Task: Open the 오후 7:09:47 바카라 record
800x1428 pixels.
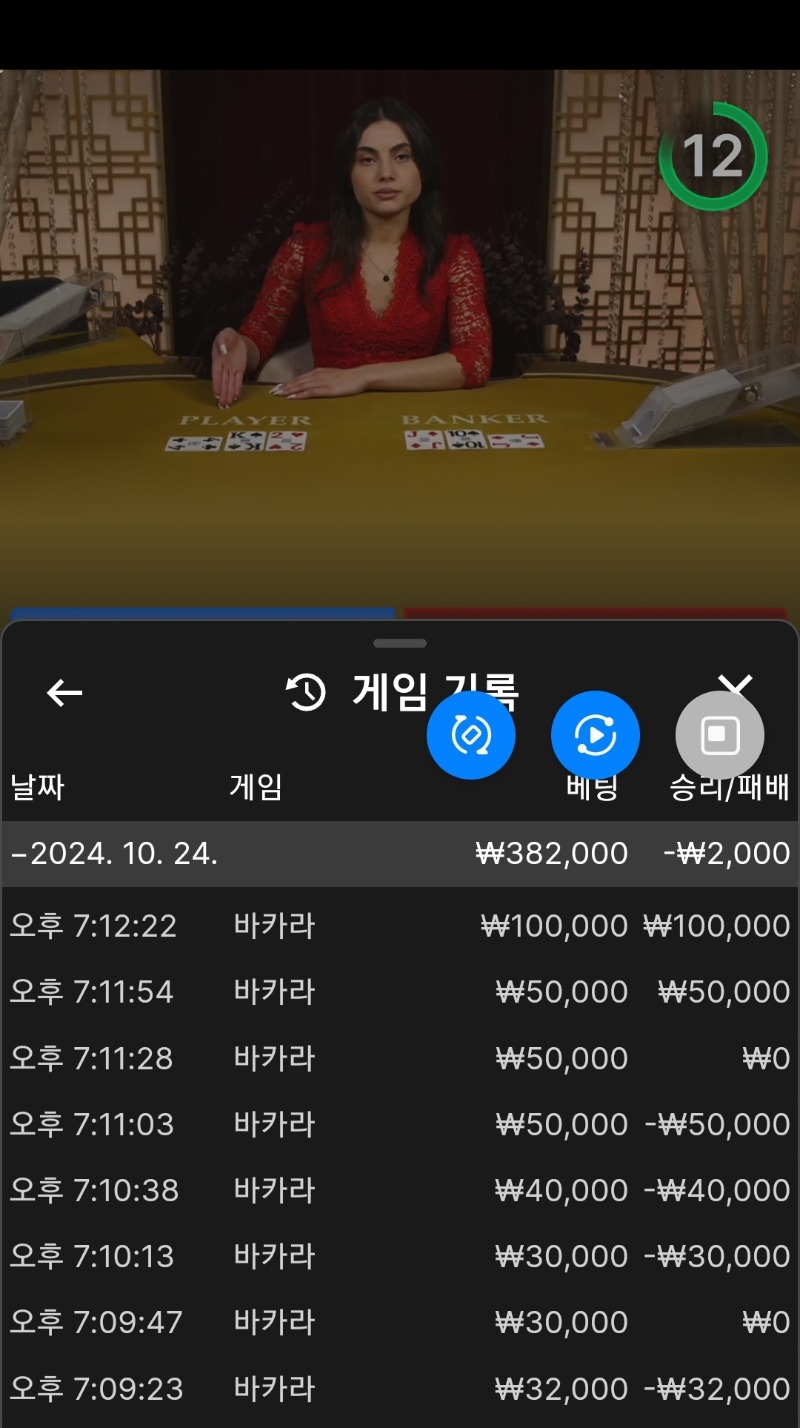Action: [x=400, y=1322]
